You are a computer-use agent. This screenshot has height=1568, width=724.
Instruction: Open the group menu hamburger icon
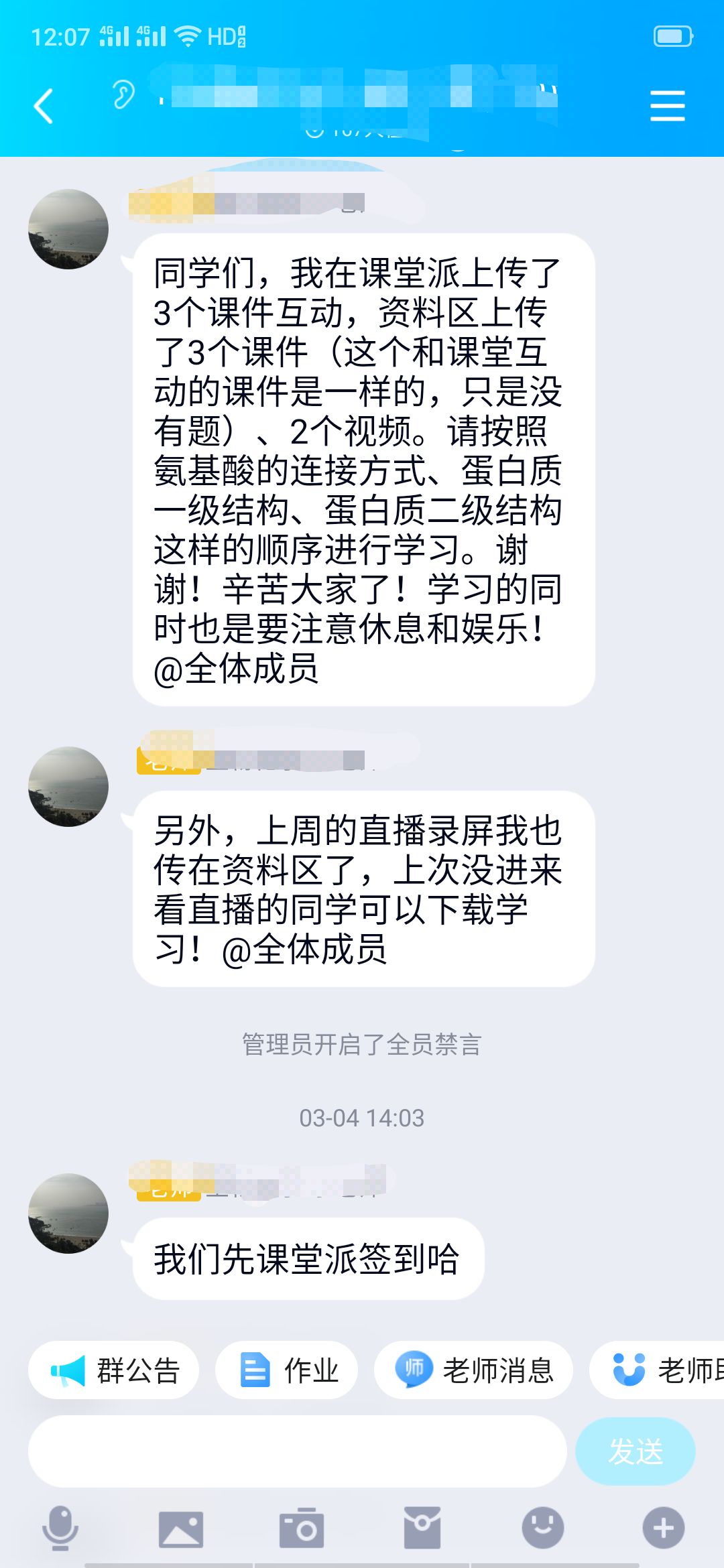pyautogui.click(x=667, y=107)
